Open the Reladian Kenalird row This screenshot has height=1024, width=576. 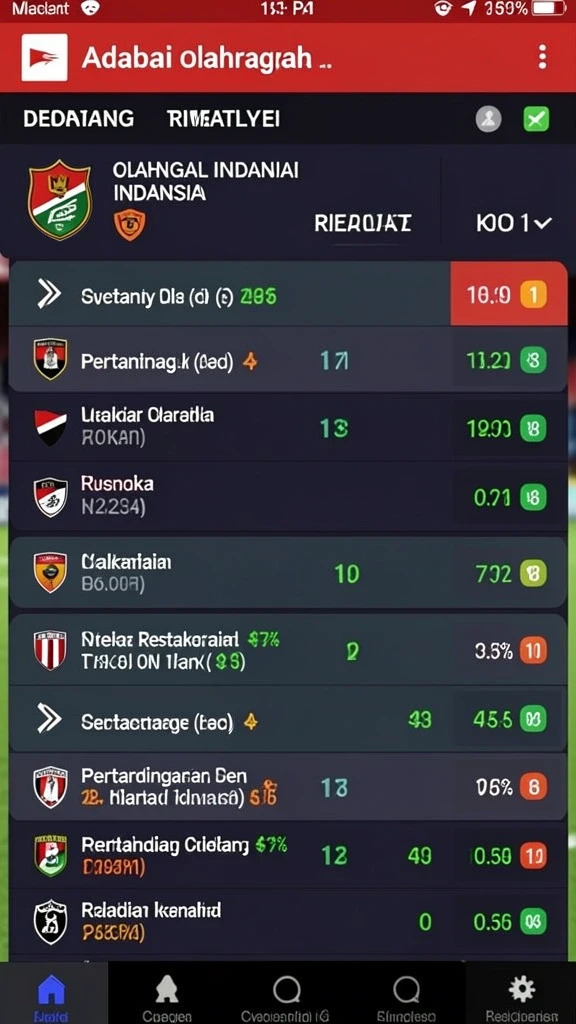pyautogui.click(x=288, y=921)
